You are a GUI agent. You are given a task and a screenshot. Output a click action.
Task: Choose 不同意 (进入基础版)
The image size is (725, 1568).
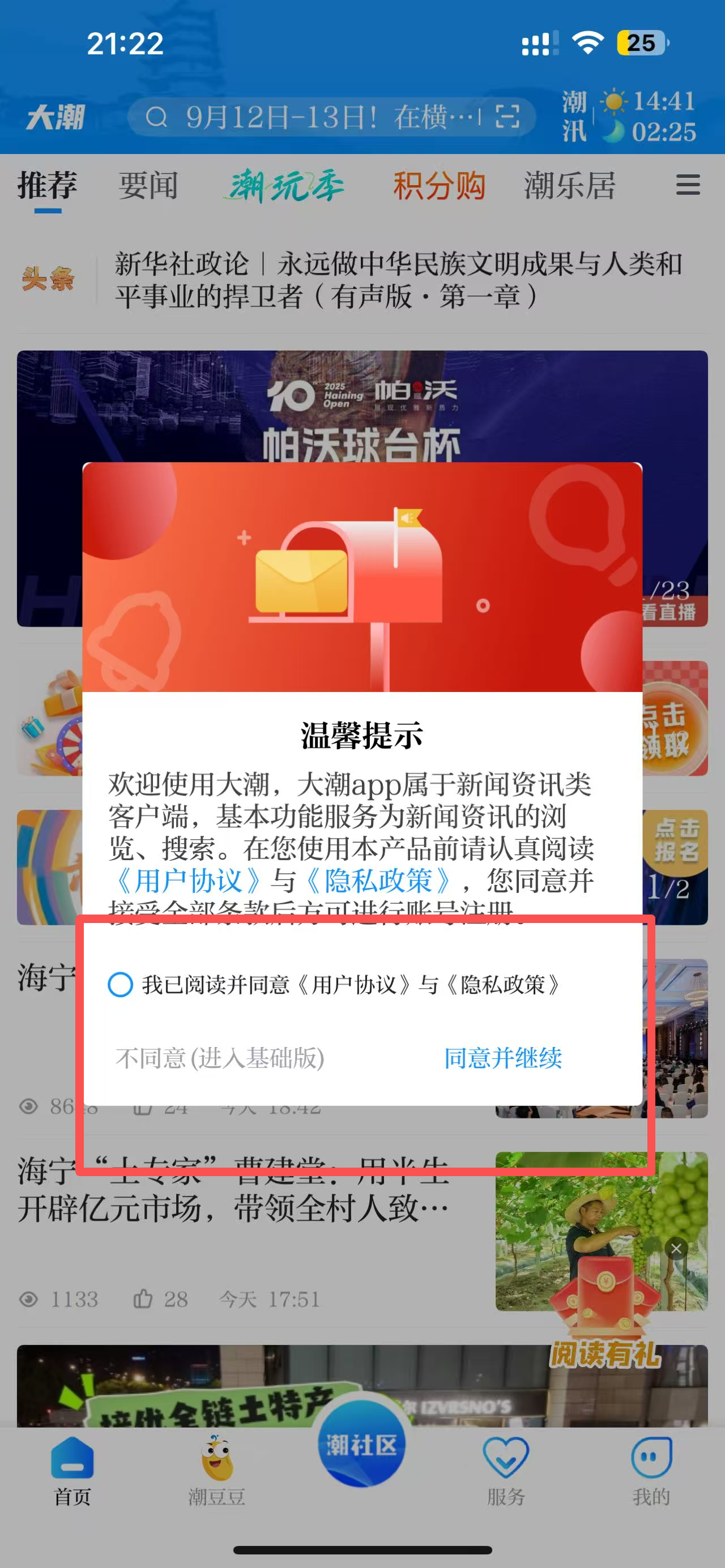point(220,1058)
